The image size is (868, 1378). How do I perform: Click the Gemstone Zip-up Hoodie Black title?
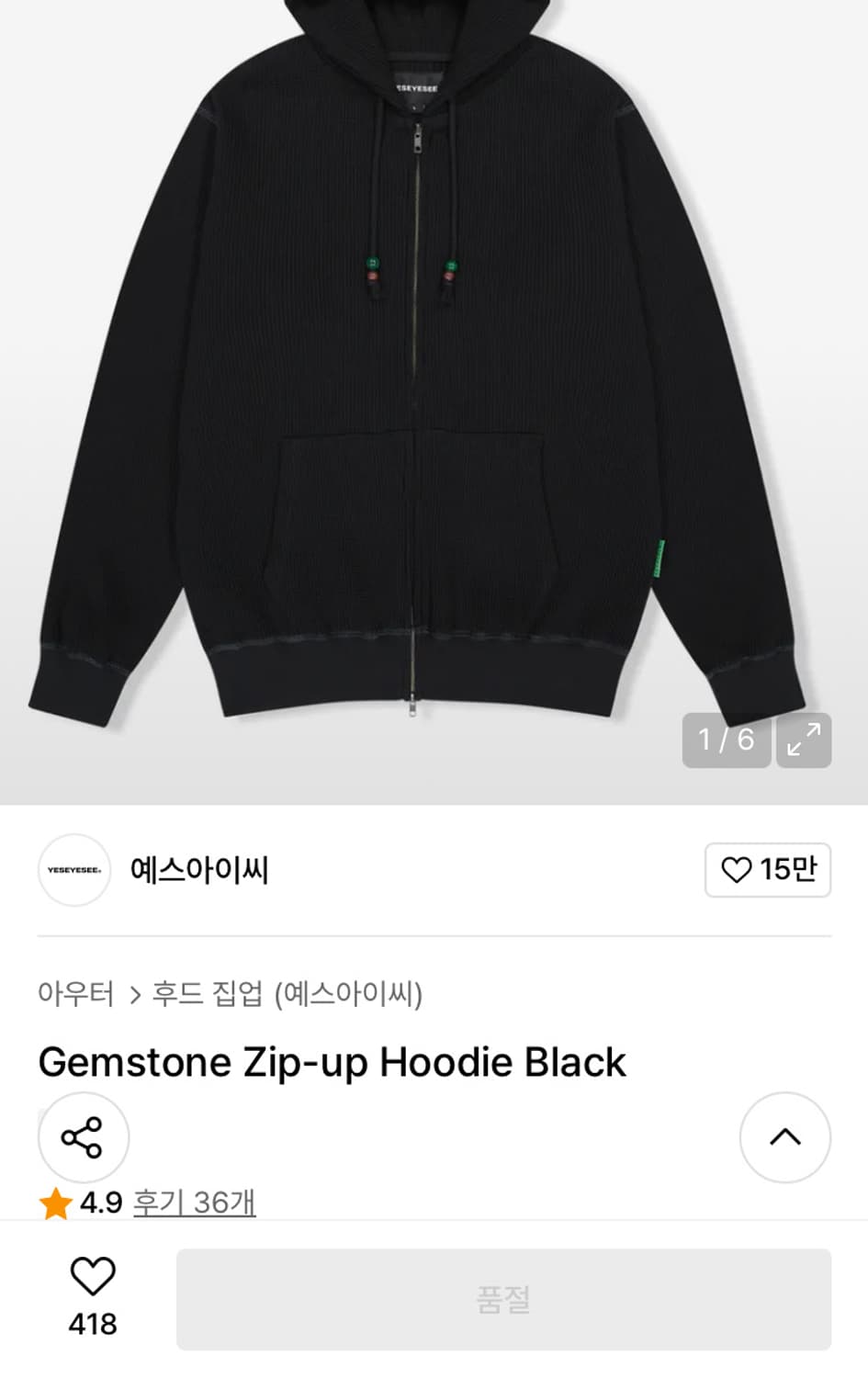tap(331, 1062)
